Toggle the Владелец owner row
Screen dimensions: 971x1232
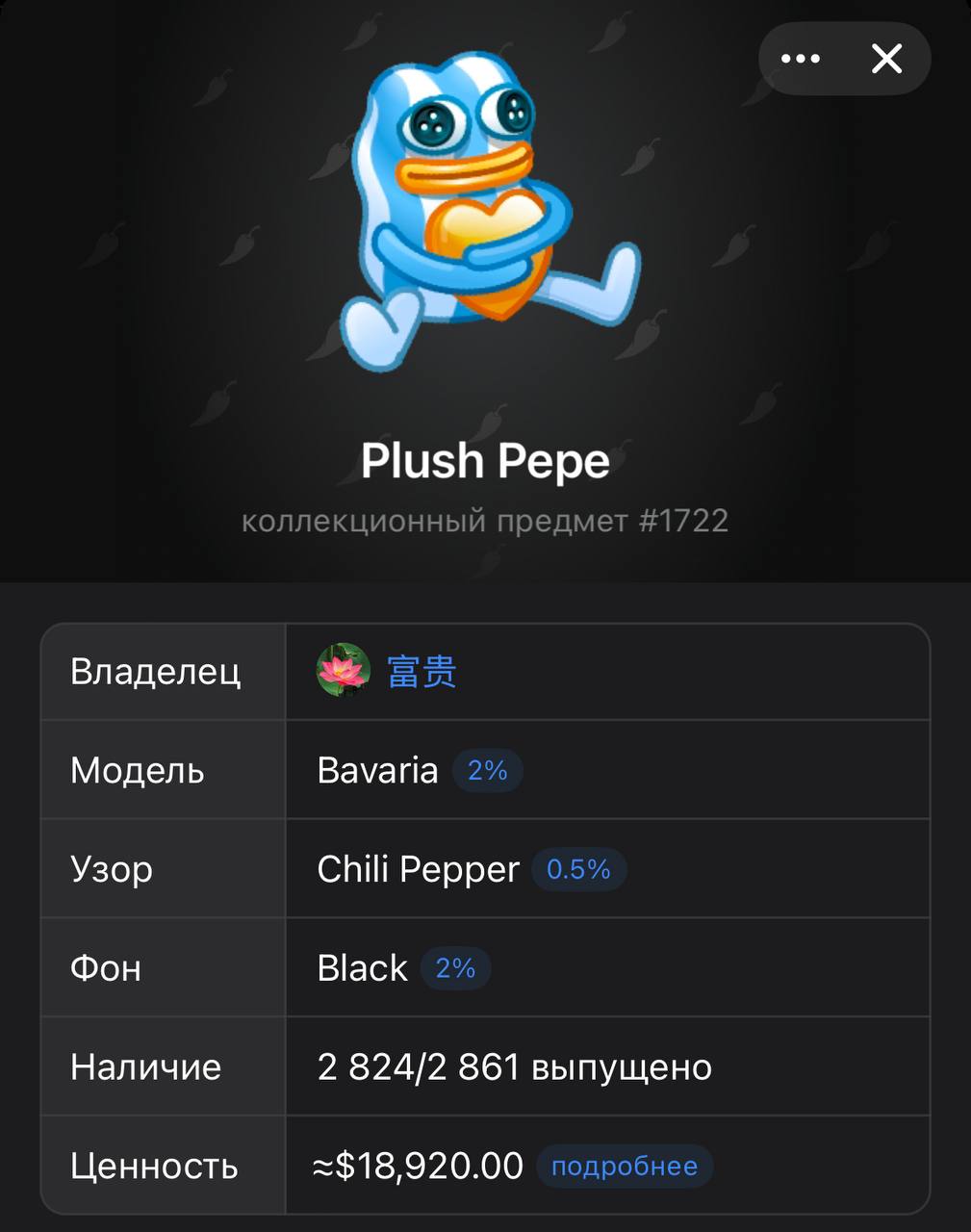click(x=156, y=673)
